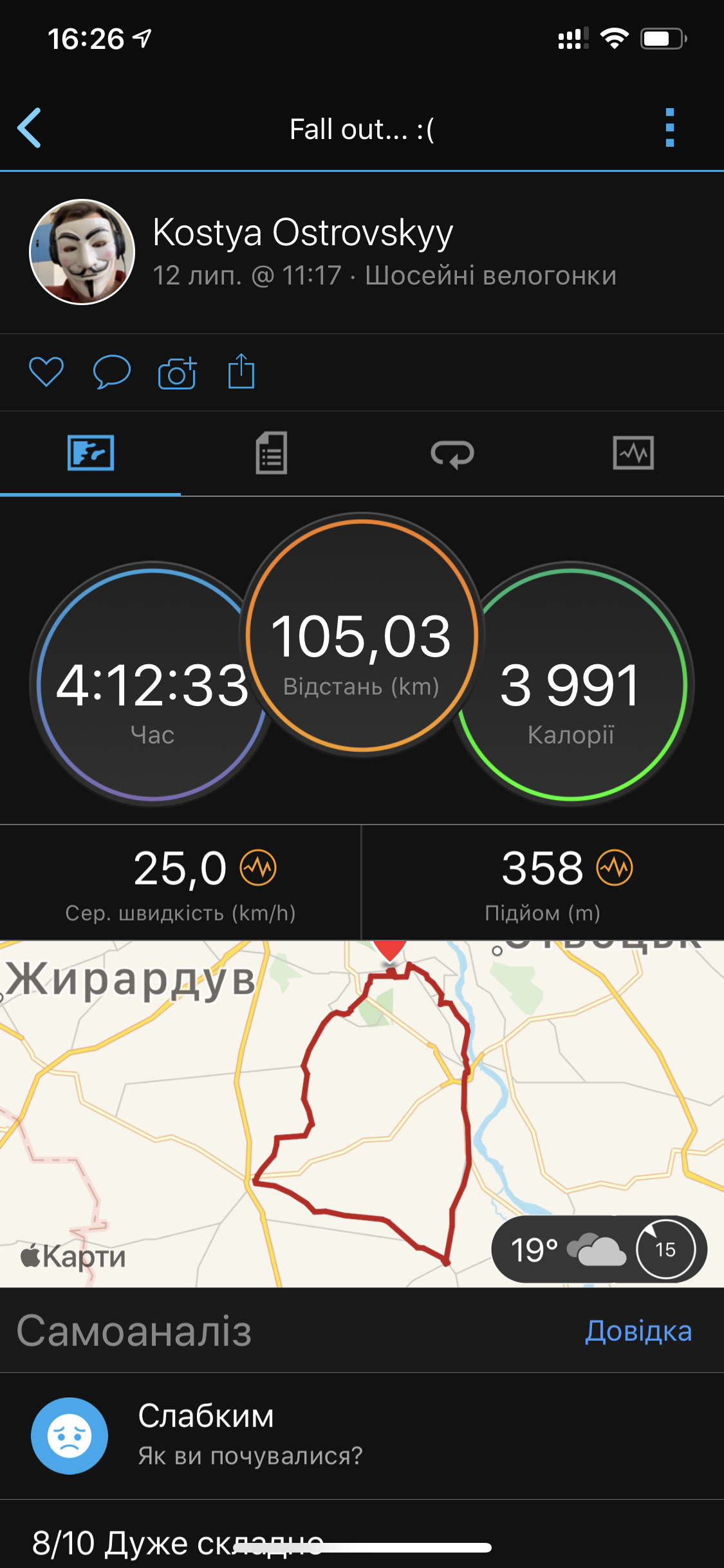Show average speed chart
Image resolution: width=724 pixels, height=1568 pixels.
(258, 868)
